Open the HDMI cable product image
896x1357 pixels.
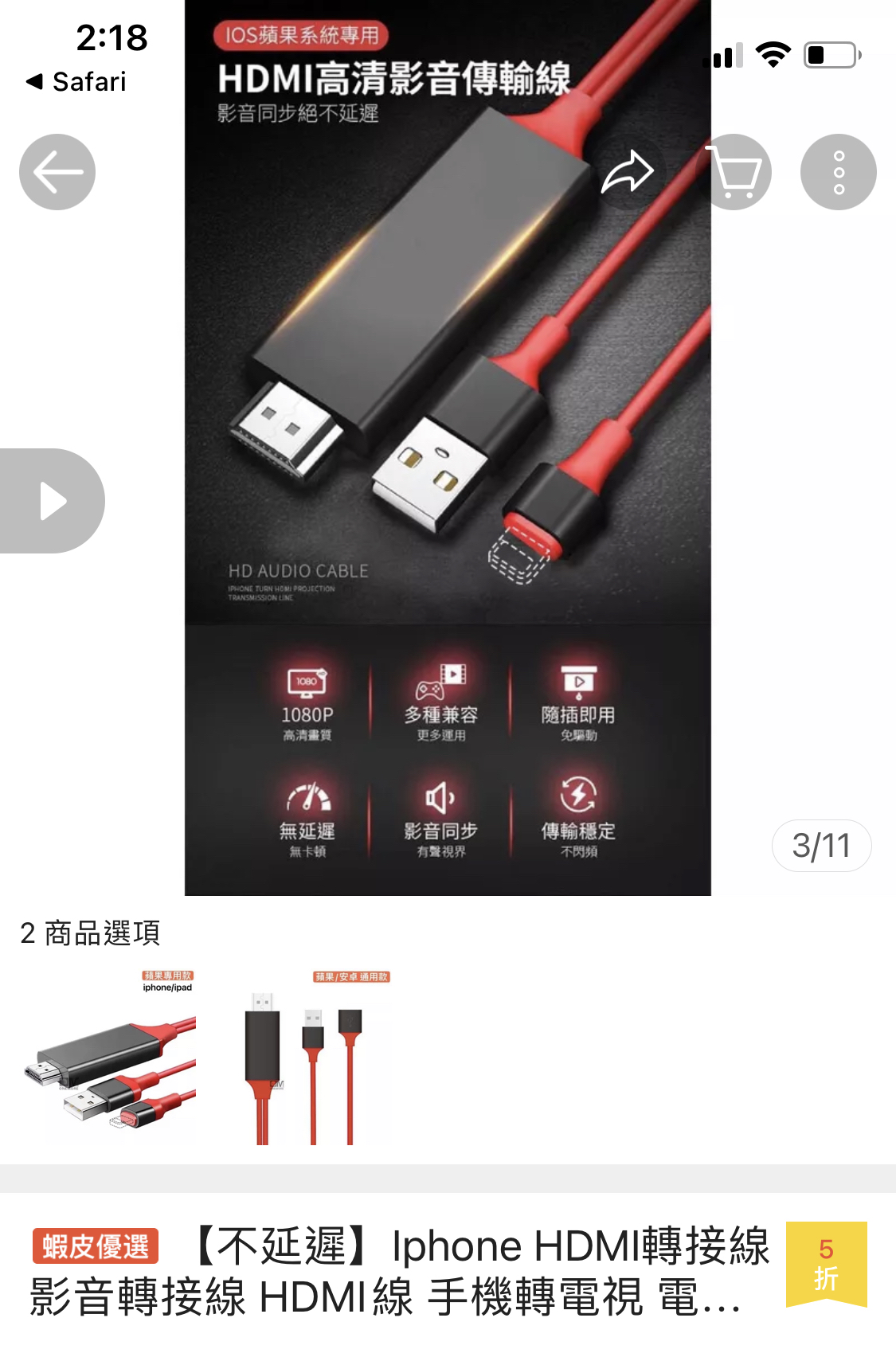(448, 446)
